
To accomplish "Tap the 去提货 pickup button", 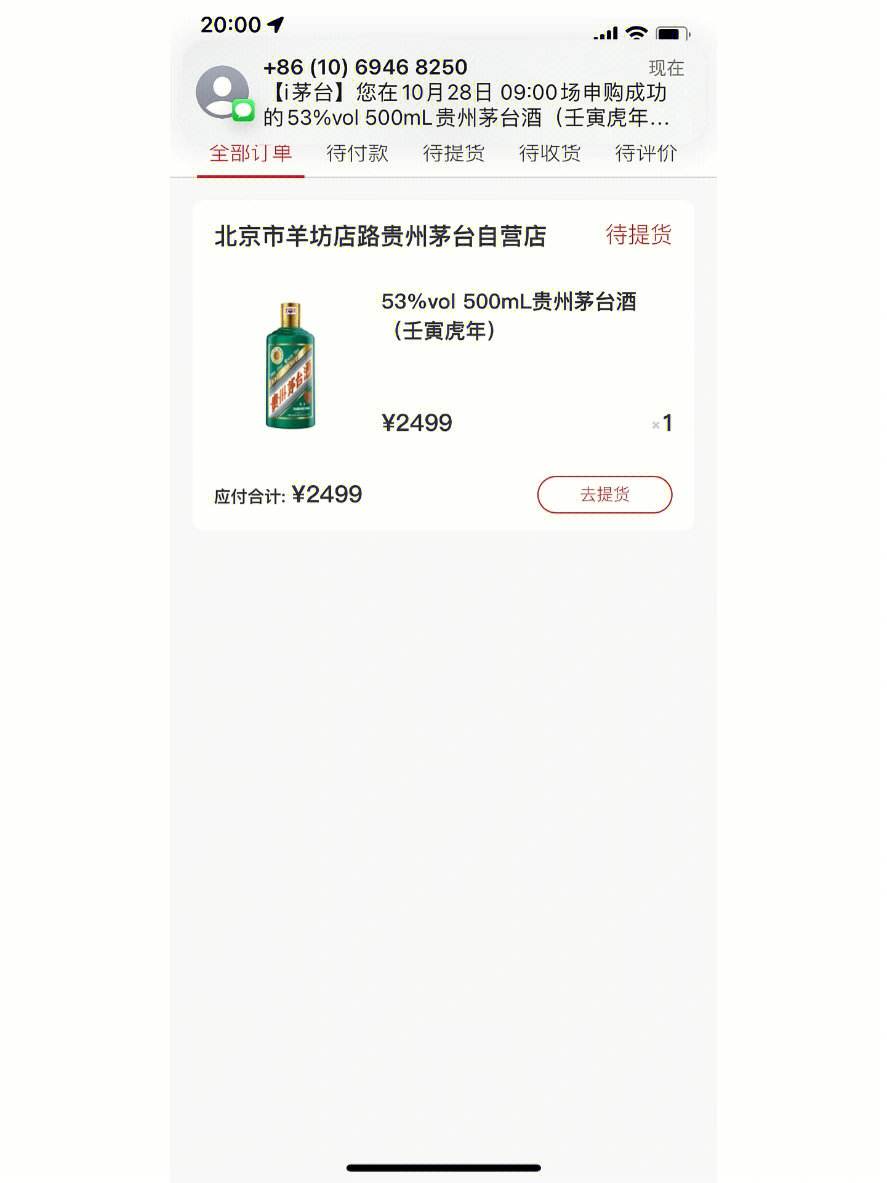I will [604, 494].
